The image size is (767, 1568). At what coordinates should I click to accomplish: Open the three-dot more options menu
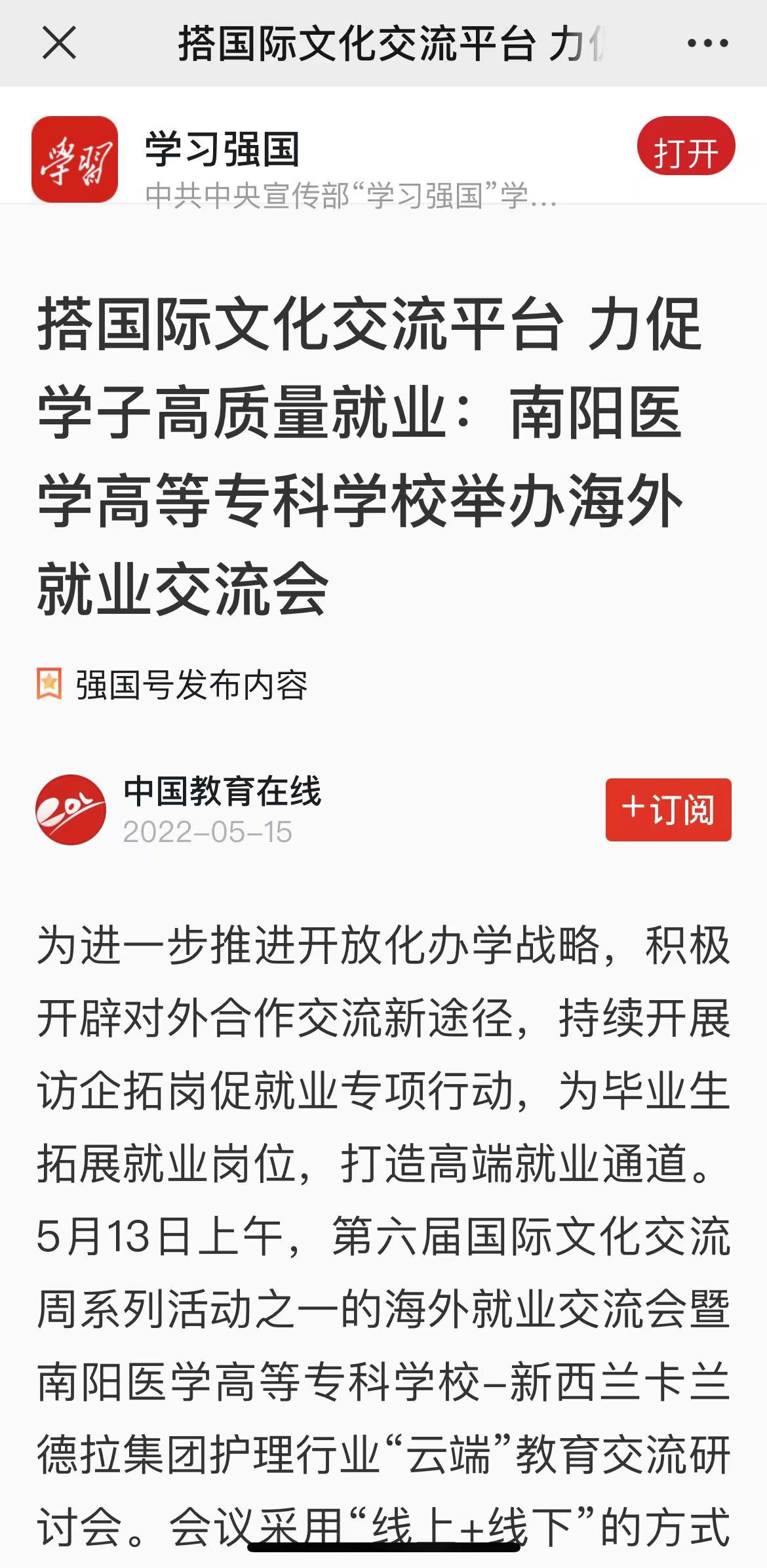(707, 44)
